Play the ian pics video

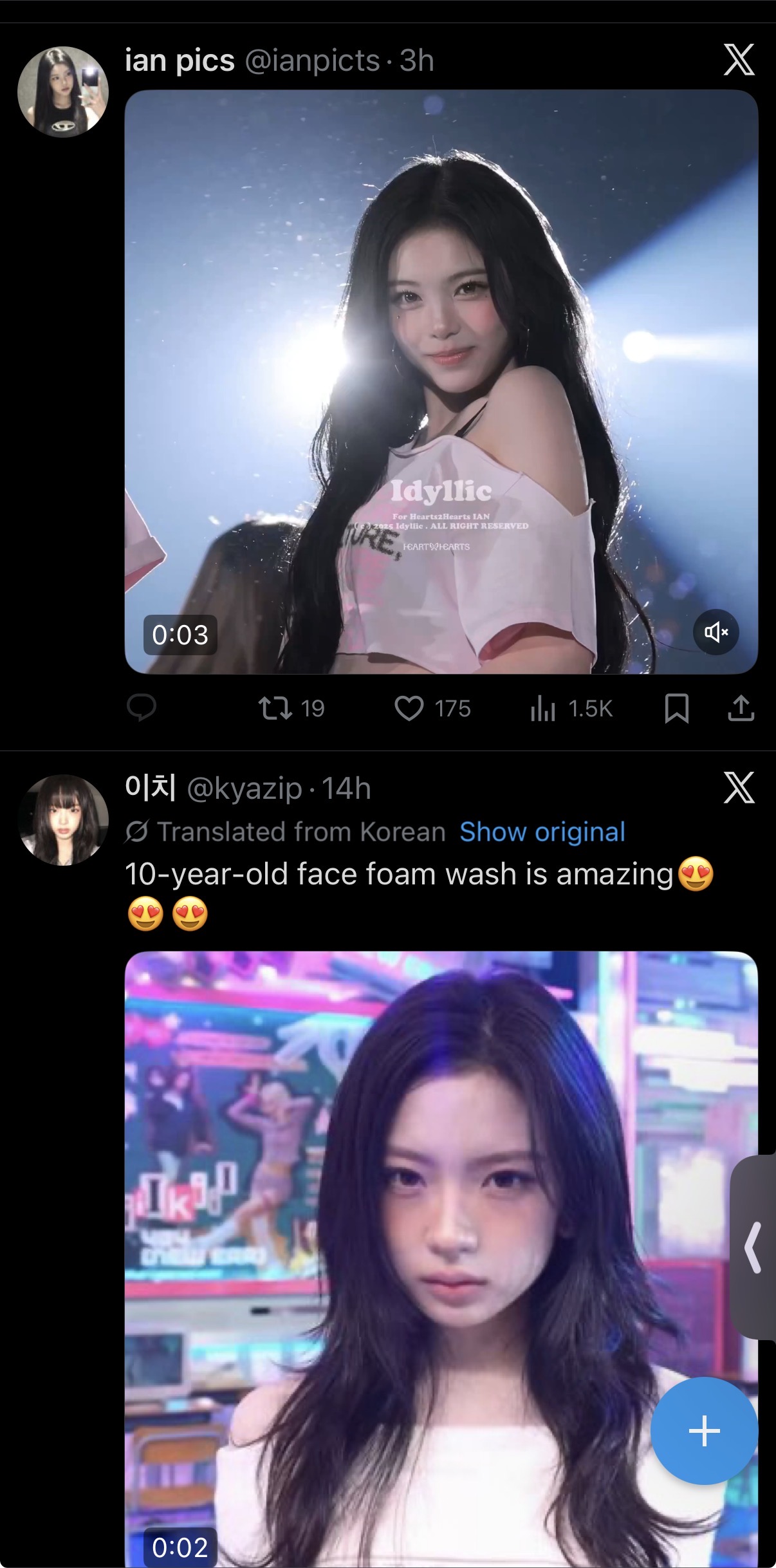pos(441,382)
